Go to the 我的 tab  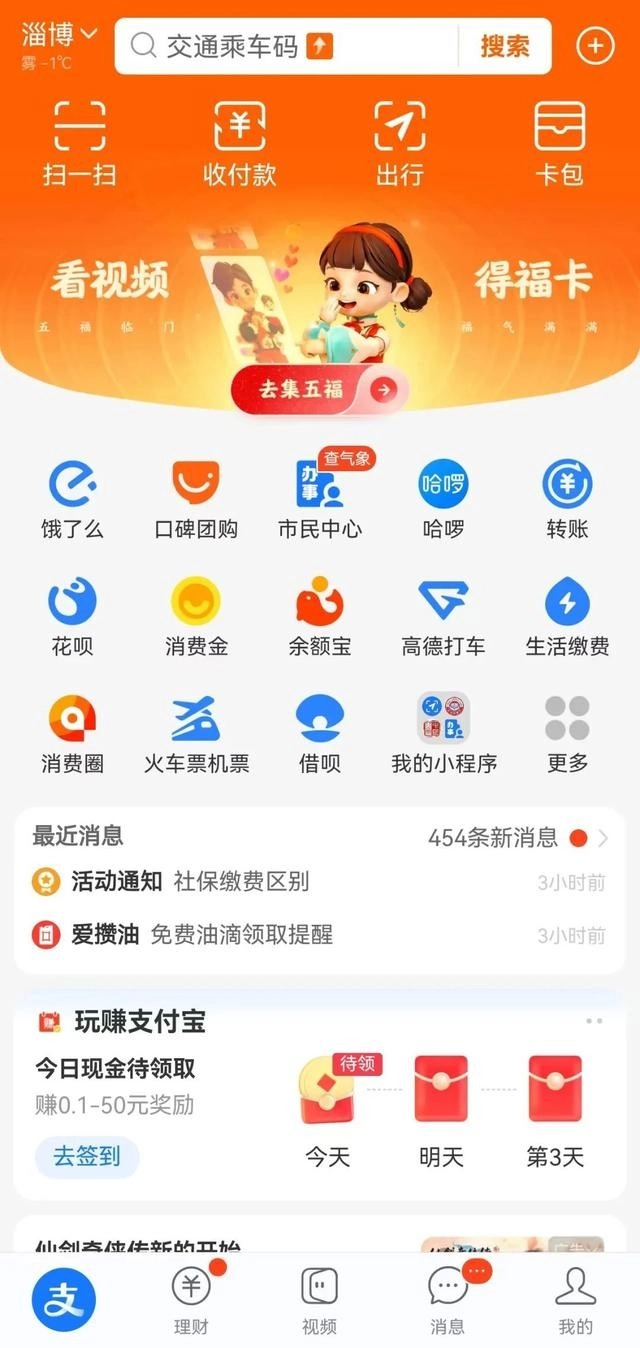coord(575,1299)
